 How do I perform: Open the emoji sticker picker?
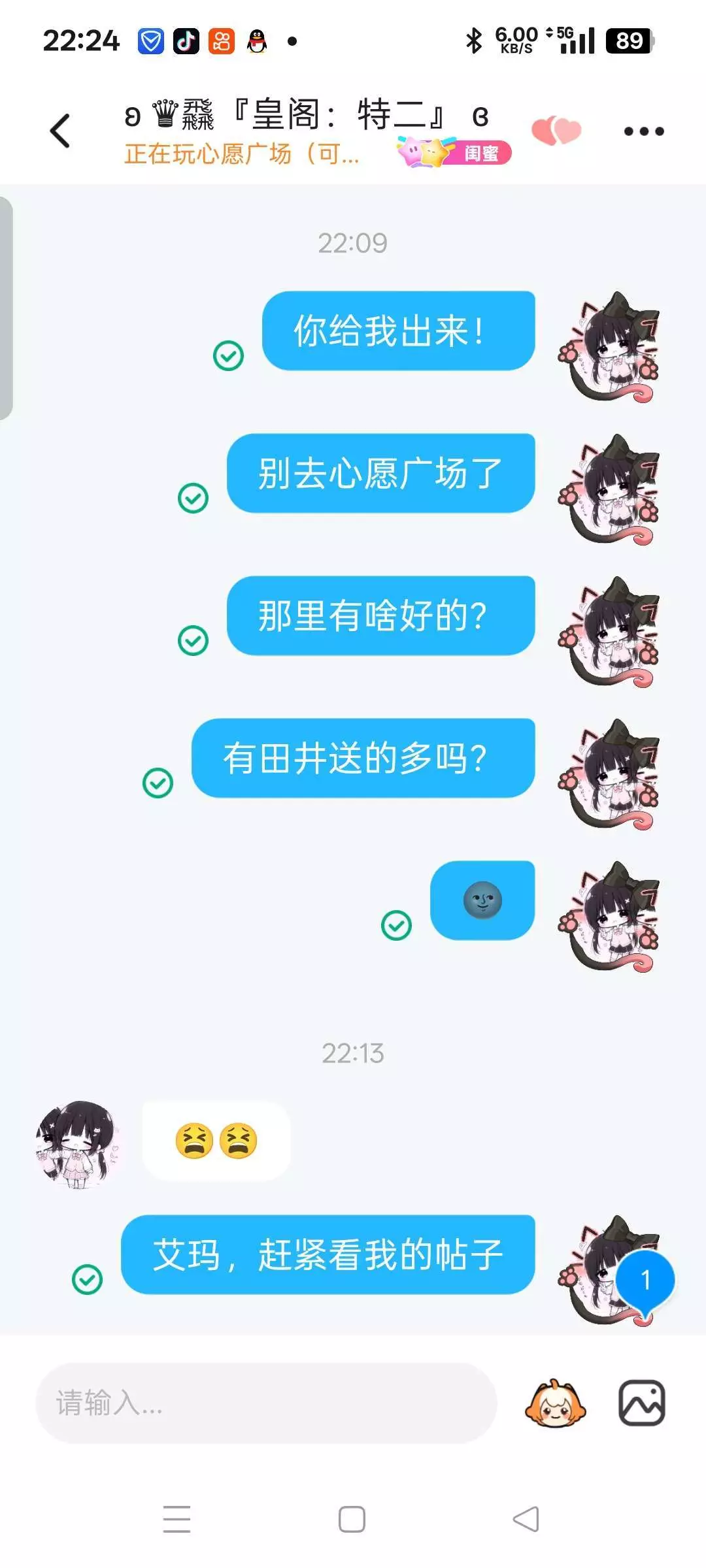[x=555, y=1403]
